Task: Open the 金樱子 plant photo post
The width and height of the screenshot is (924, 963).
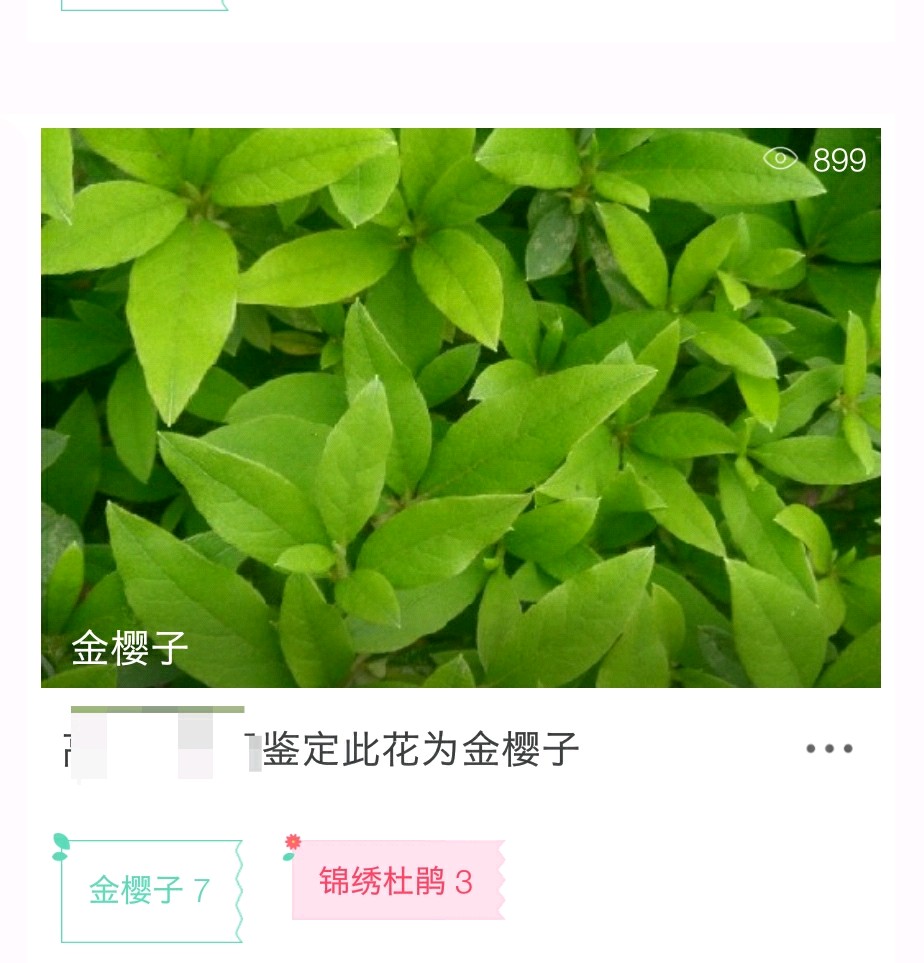Action: click(460, 407)
